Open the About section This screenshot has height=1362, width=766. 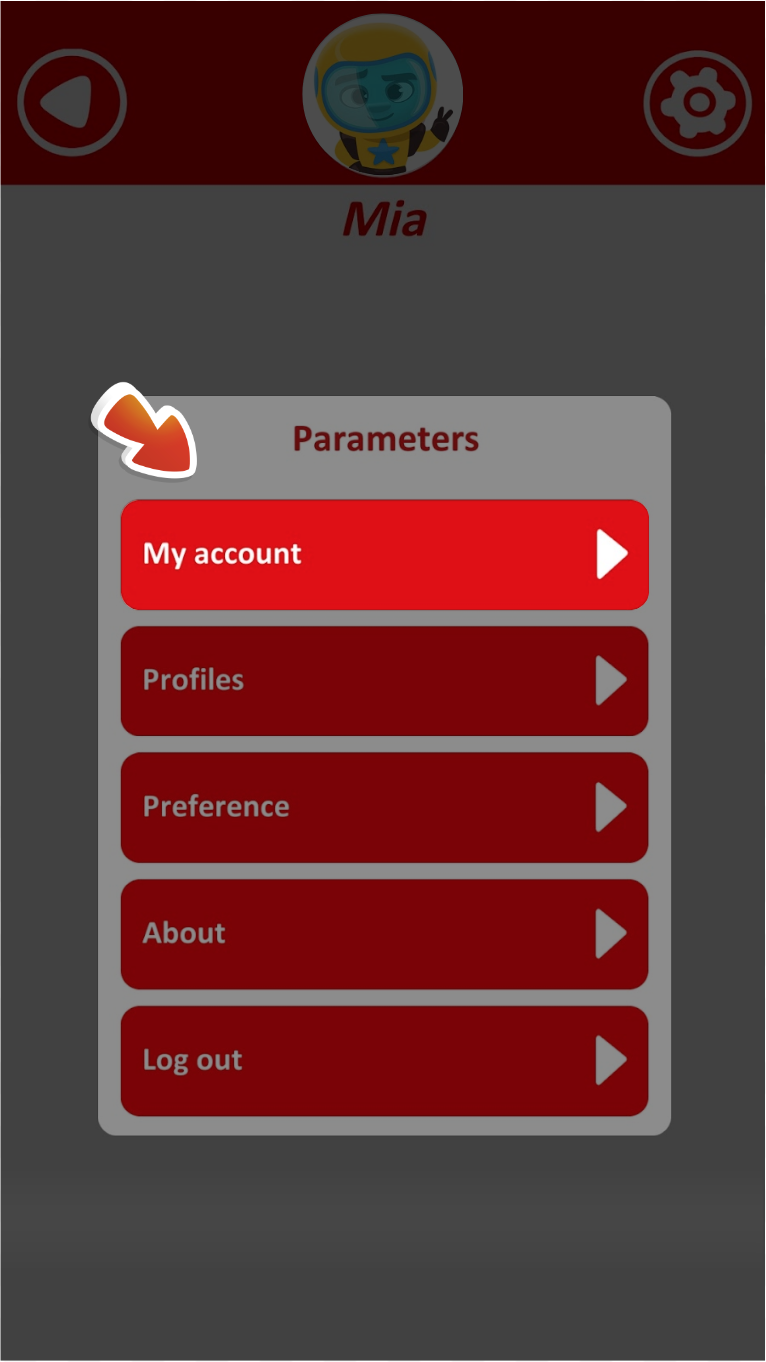pos(385,934)
